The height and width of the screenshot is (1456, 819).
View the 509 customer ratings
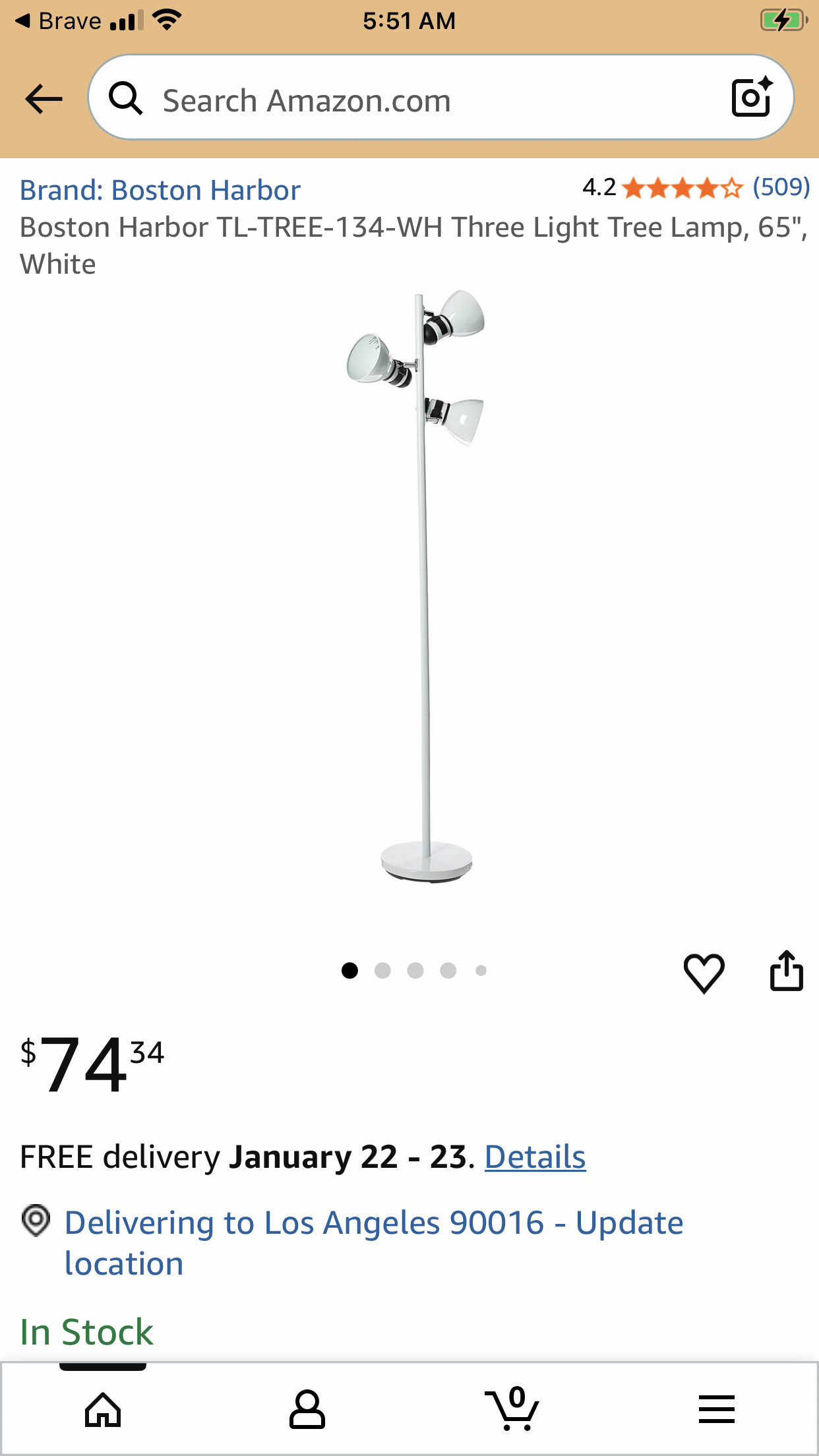click(x=781, y=187)
